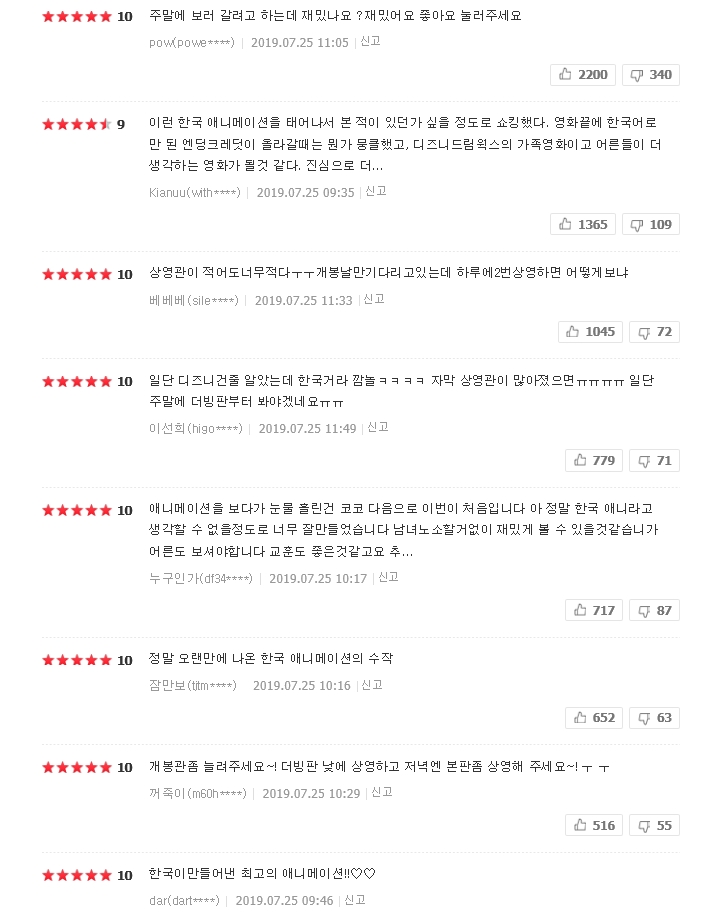This screenshot has height=918, width=723.
Task: Downvote the review by pow
Action: point(650,75)
